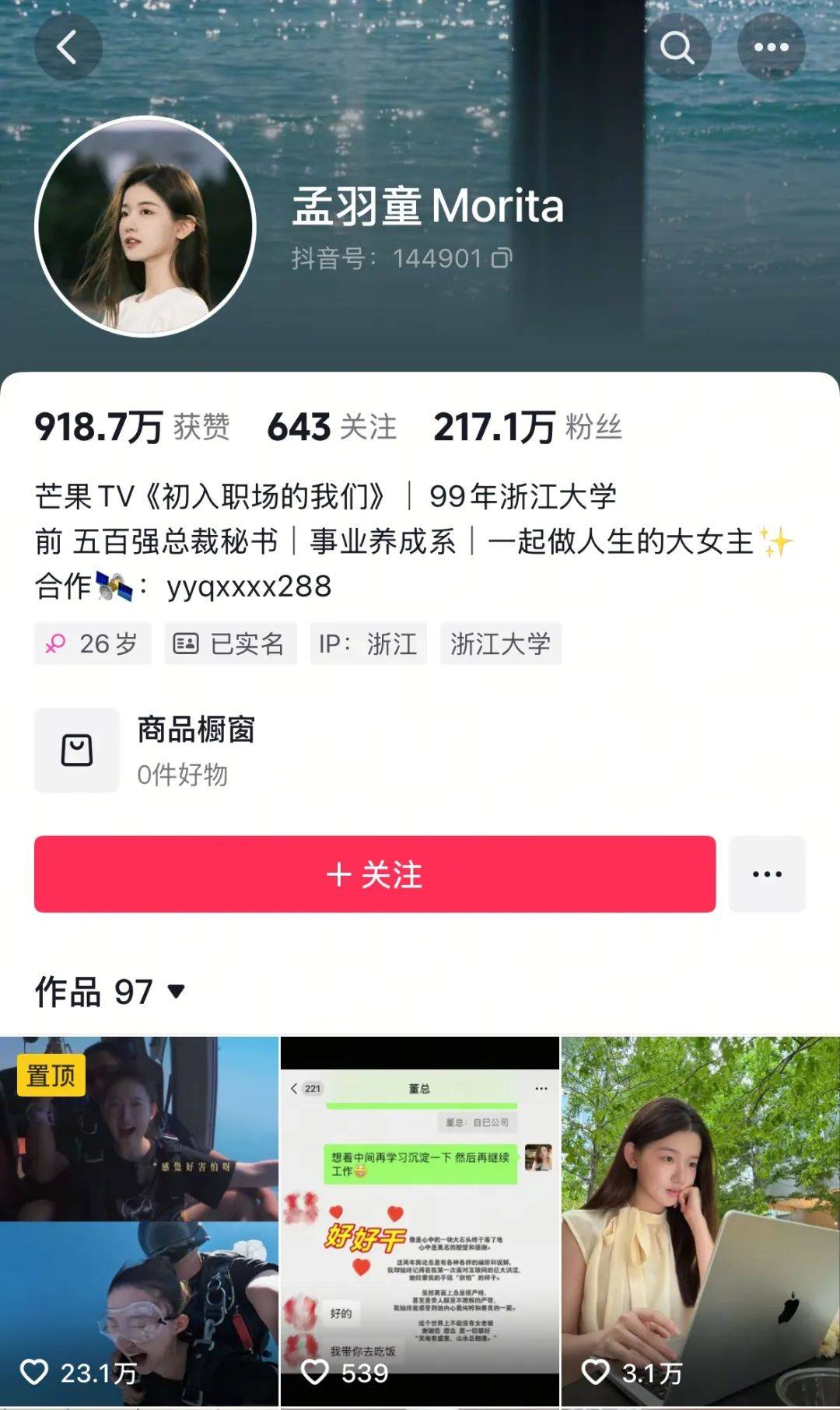Select the 浙江大学 school tag
Viewport: 840px width, 1410px height.
500,643
